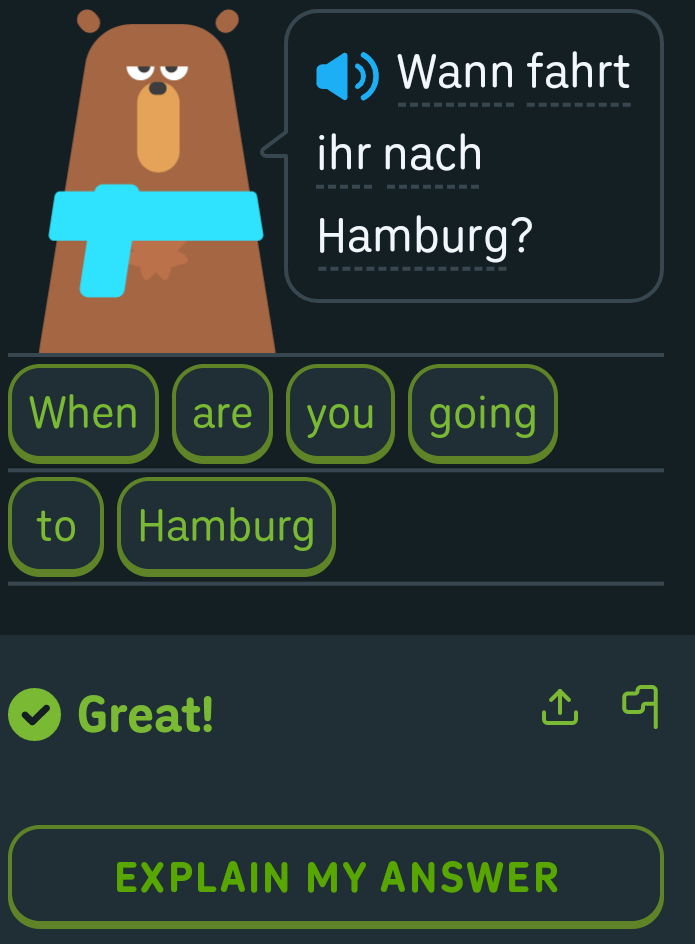The height and width of the screenshot is (944, 695).
Task: Tap Explain My Answer button
Action: click(x=336, y=877)
